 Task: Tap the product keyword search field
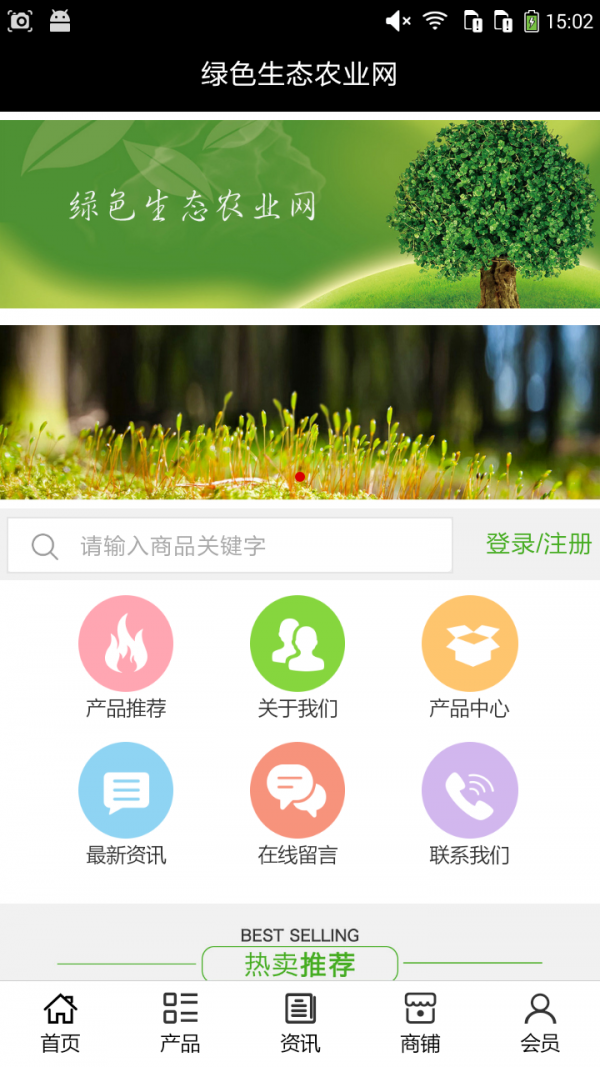coord(230,545)
